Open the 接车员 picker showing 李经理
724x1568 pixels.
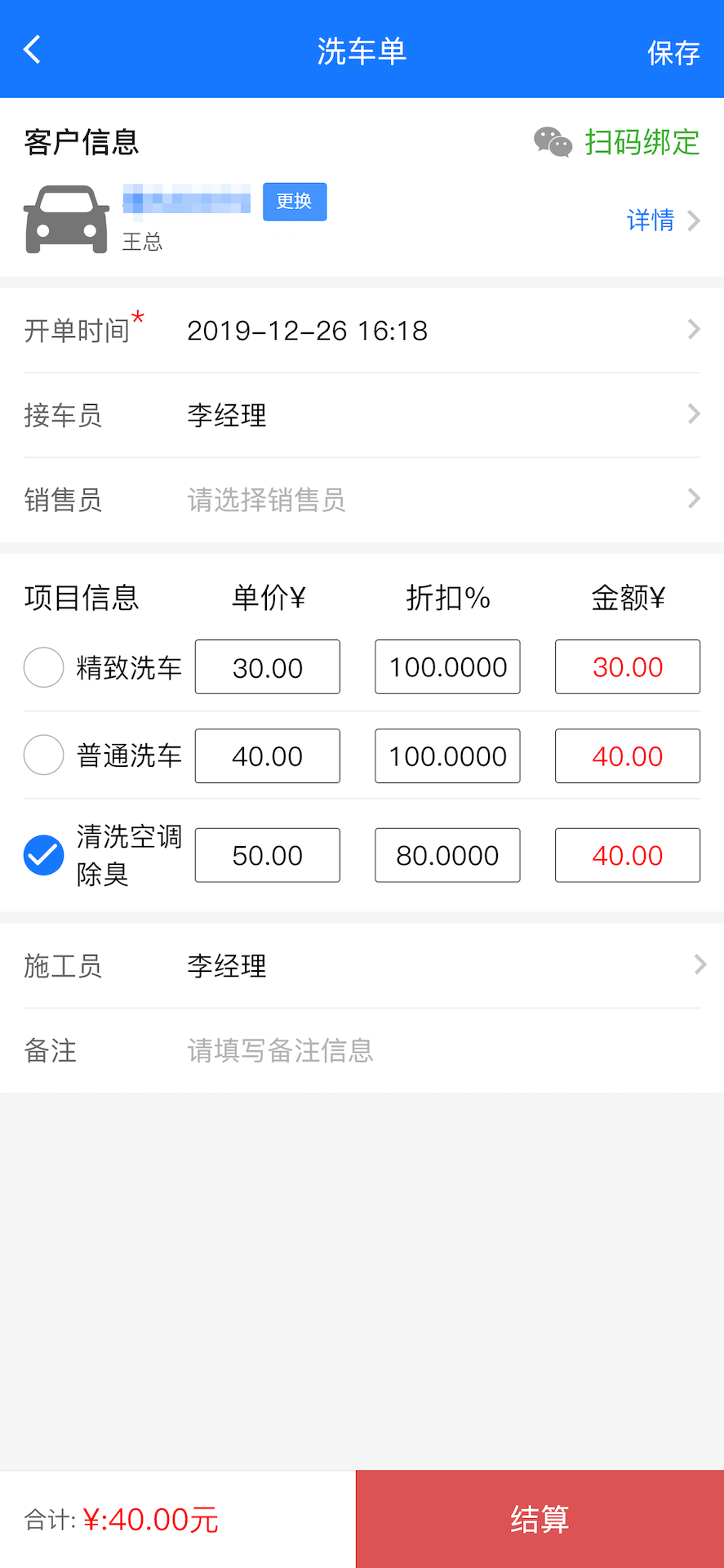(x=362, y=416)
